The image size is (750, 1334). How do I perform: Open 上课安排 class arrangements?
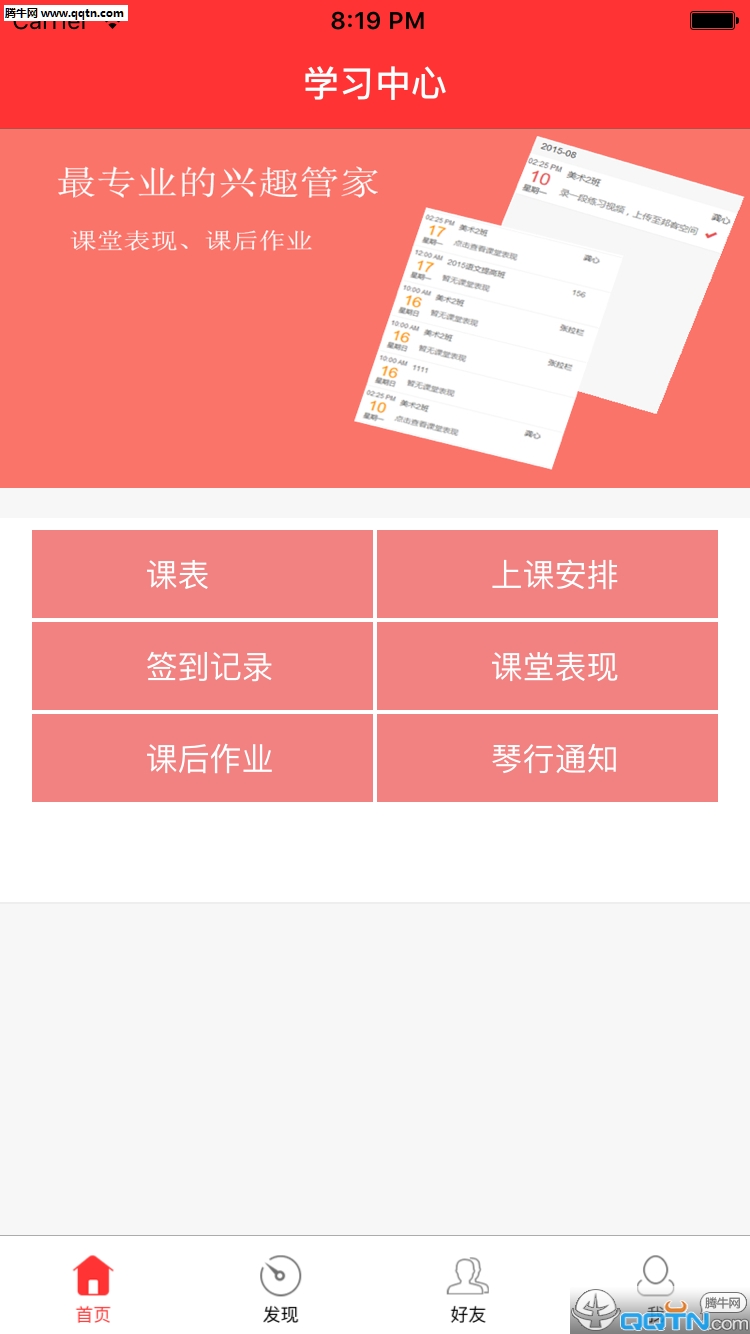point(547,574)
